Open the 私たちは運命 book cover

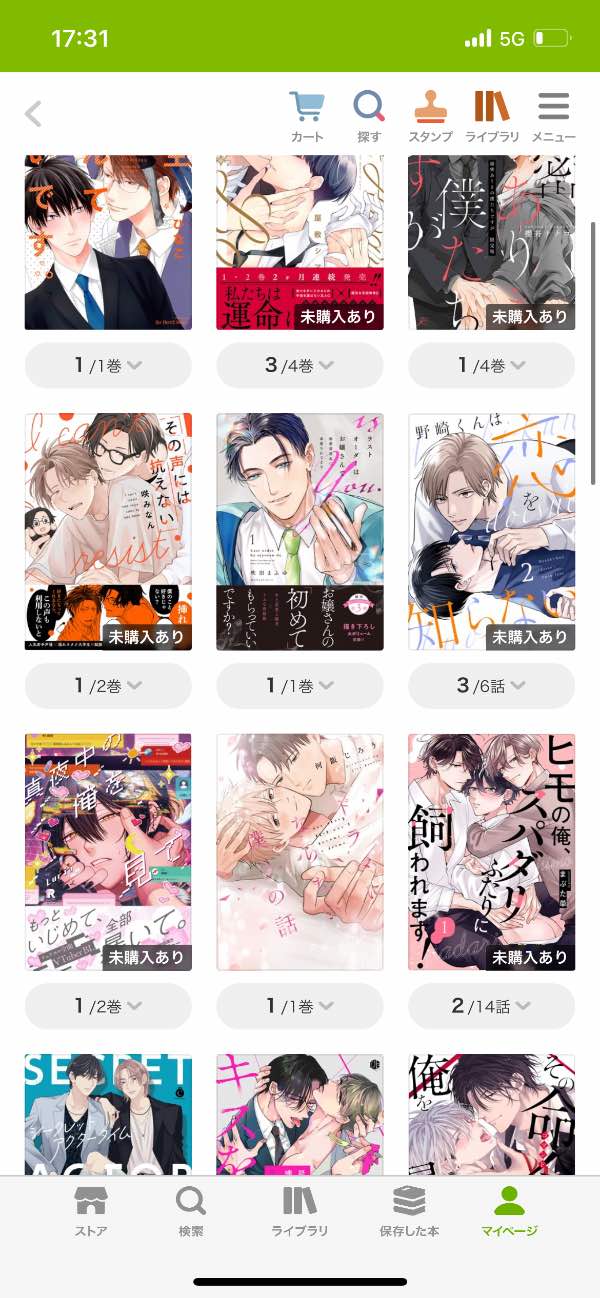[299, 242]
